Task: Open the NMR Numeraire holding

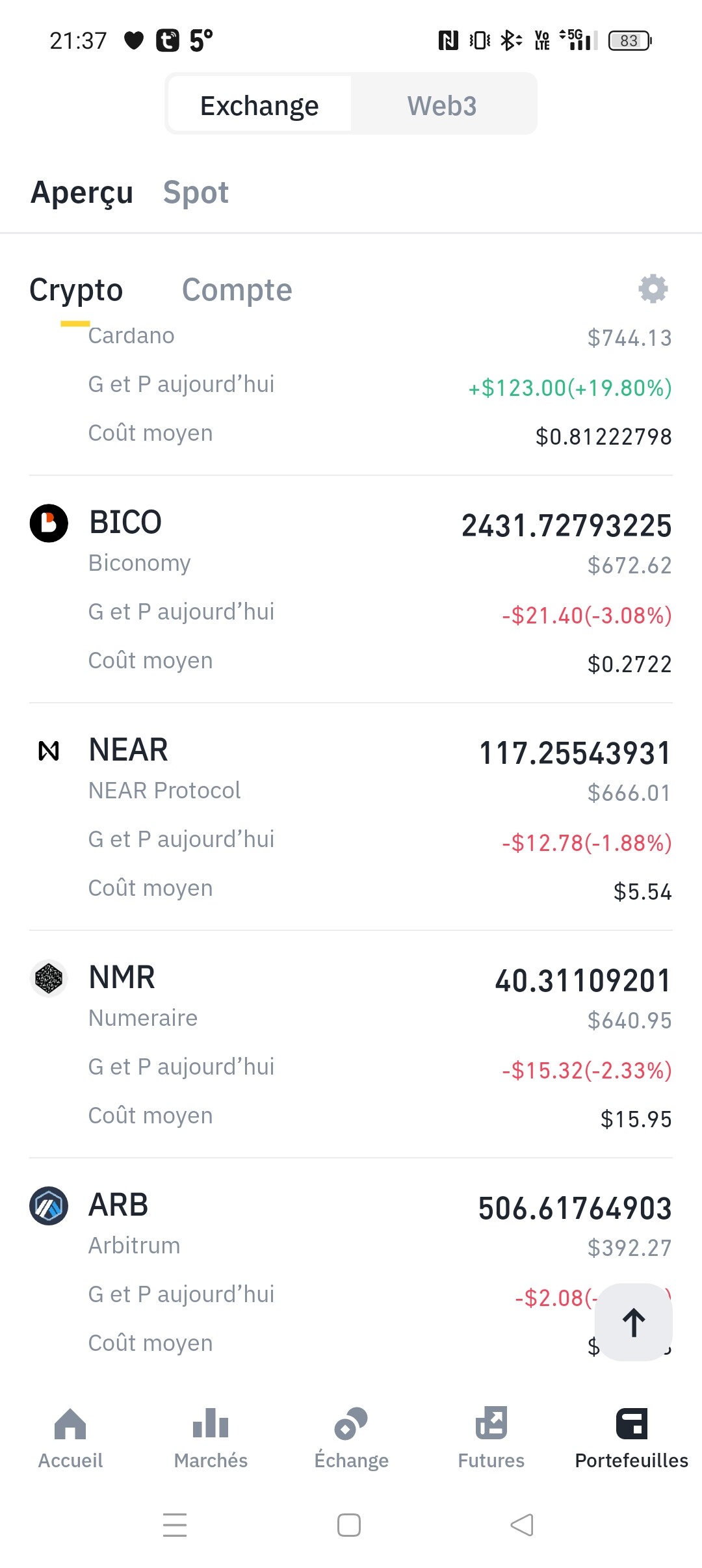Action: coord(351,1045)
